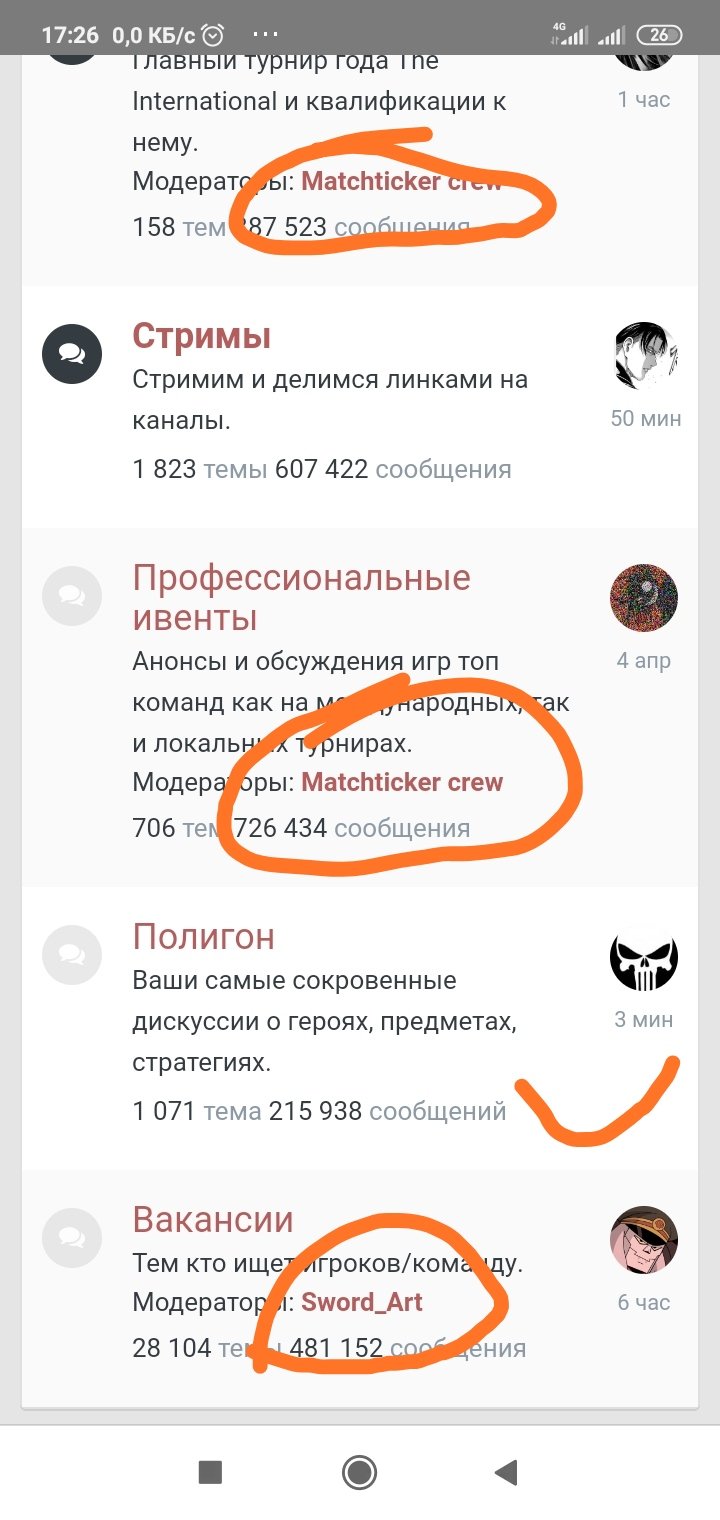The width and height of the screenshot is (720, 1520).
Task: Open the last poster avatar in Профессиональные ивенты
Action: [x=644, y=598]
